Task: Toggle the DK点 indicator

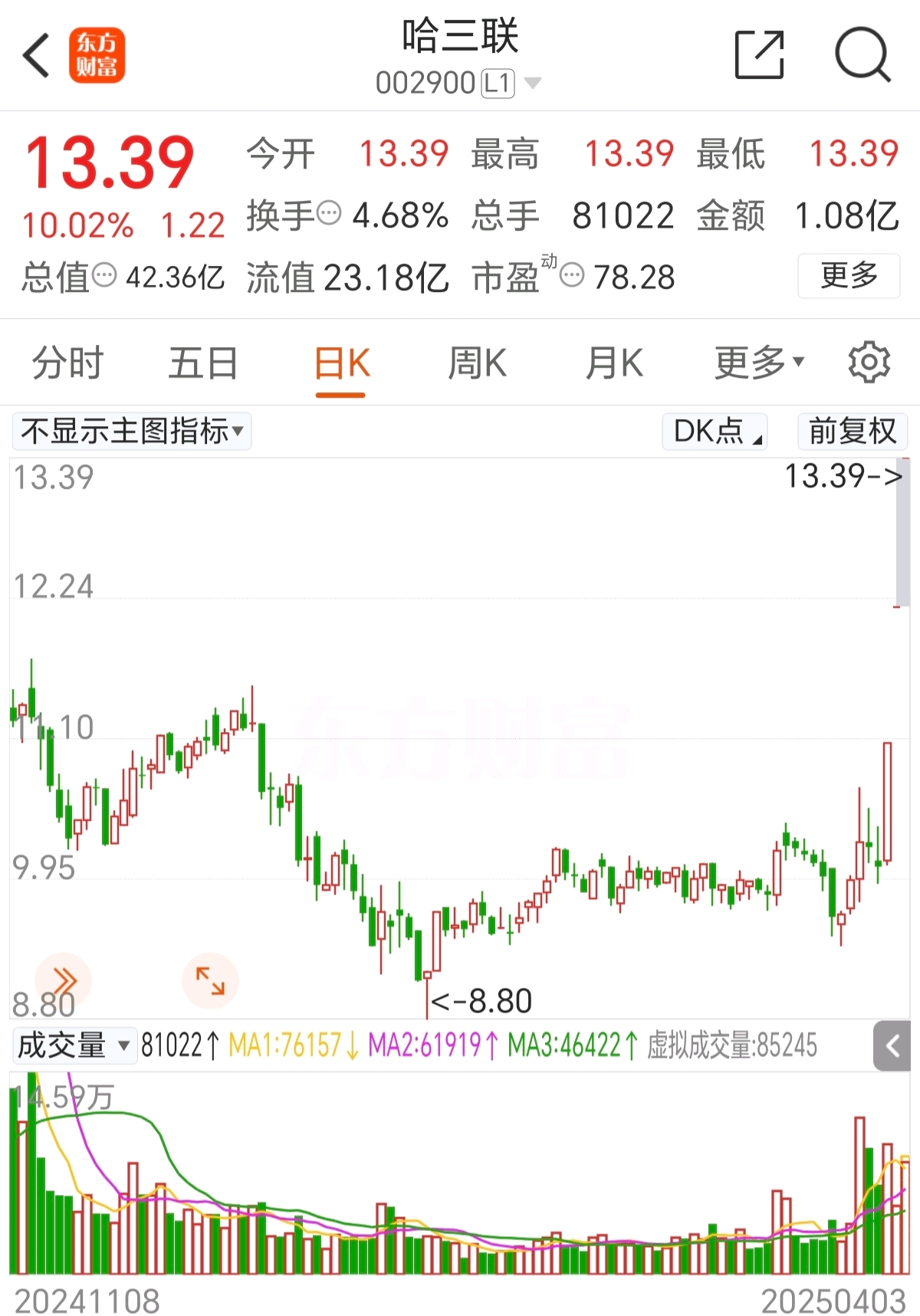Action: pyautogui.click(x=714, y=431)
